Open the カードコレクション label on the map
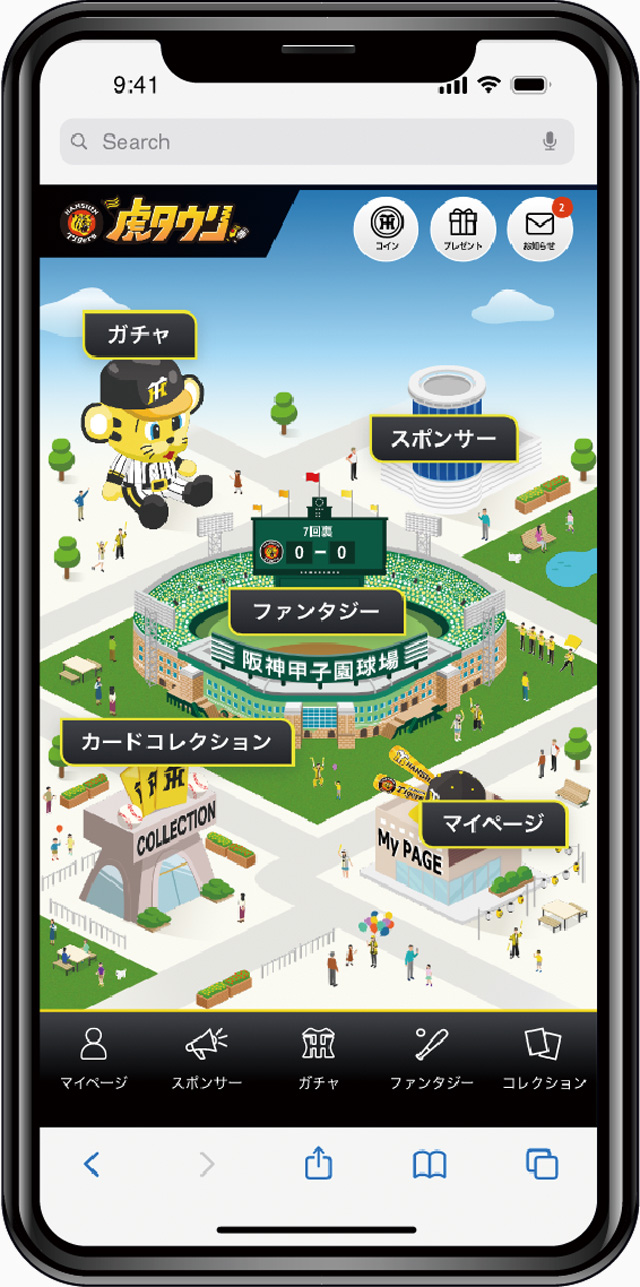 coord(177,742)
